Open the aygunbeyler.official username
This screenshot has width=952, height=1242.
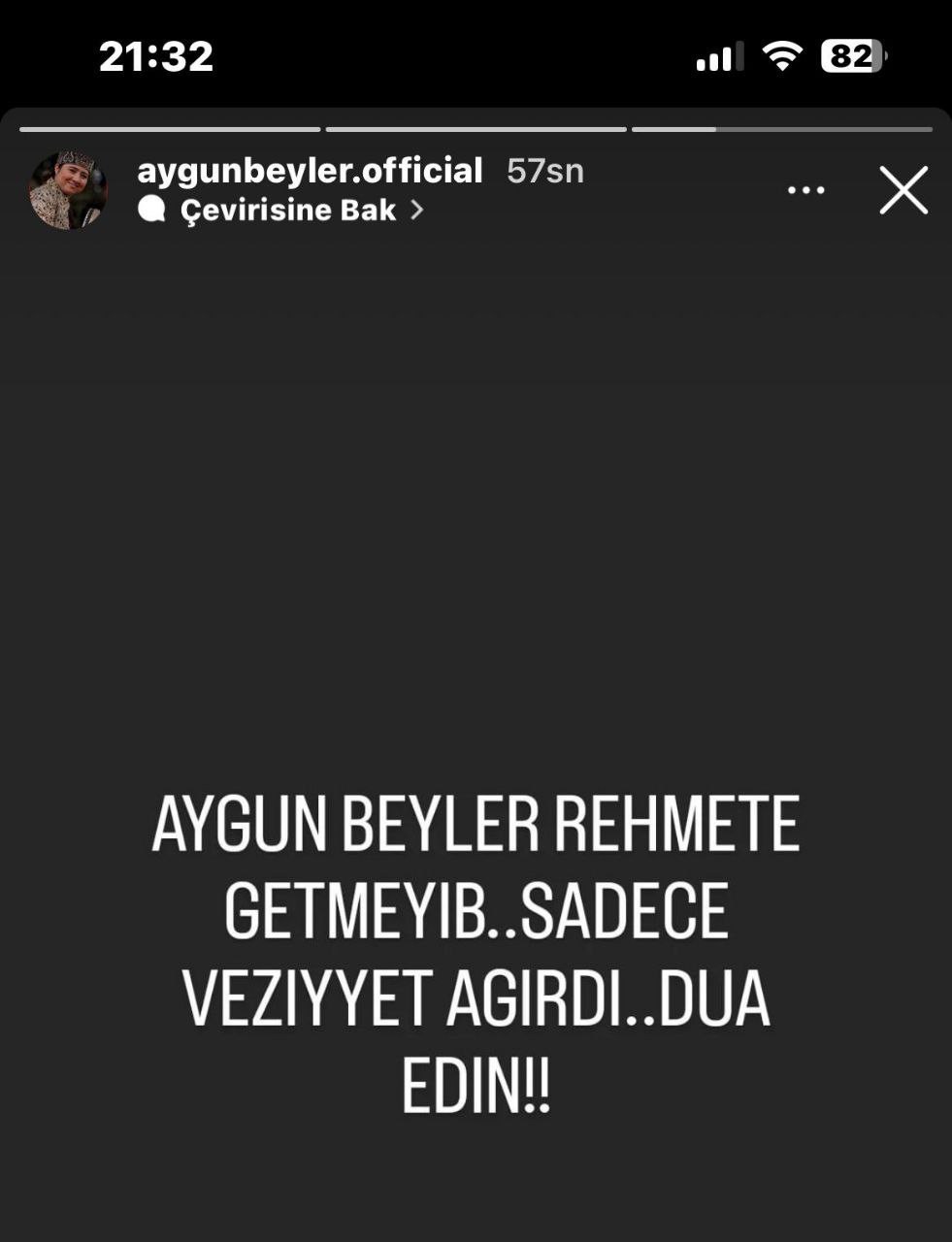pos(310,171)
